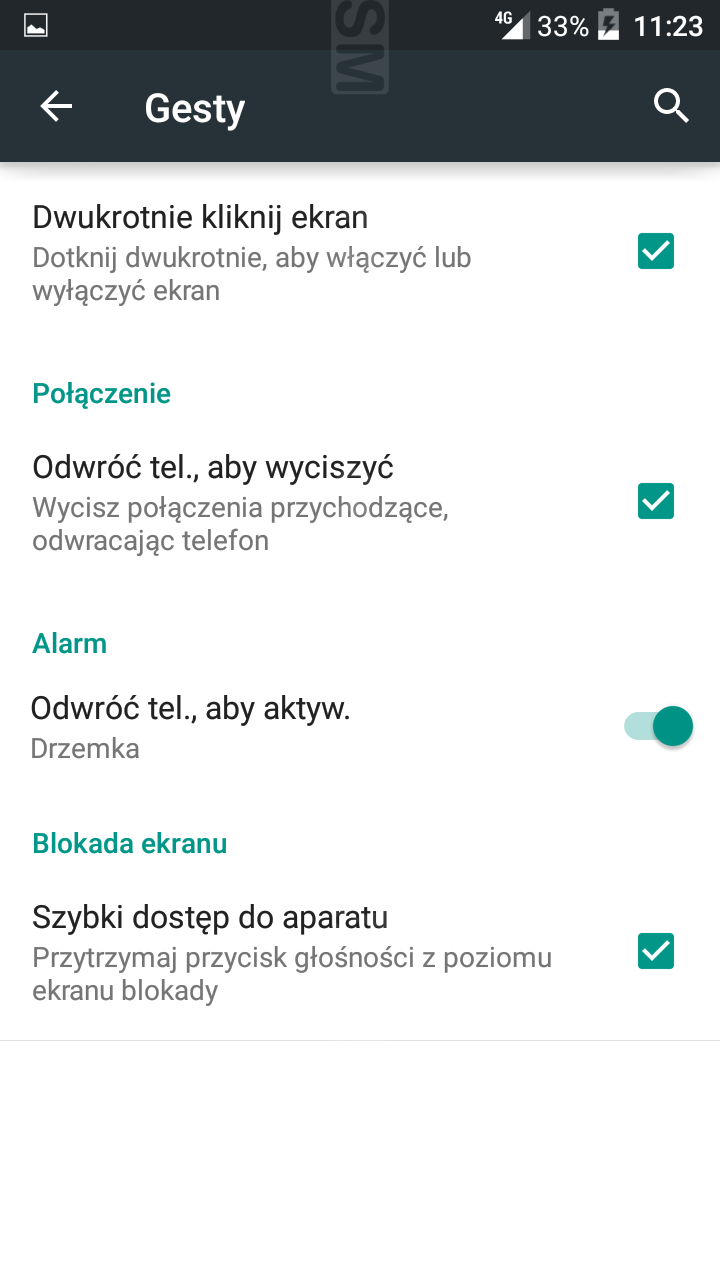The height and width of the screenshot is (1280, 720).
Task: Turn off Odwróć tel., aby aktyw. switch
Action: [658, 726]
